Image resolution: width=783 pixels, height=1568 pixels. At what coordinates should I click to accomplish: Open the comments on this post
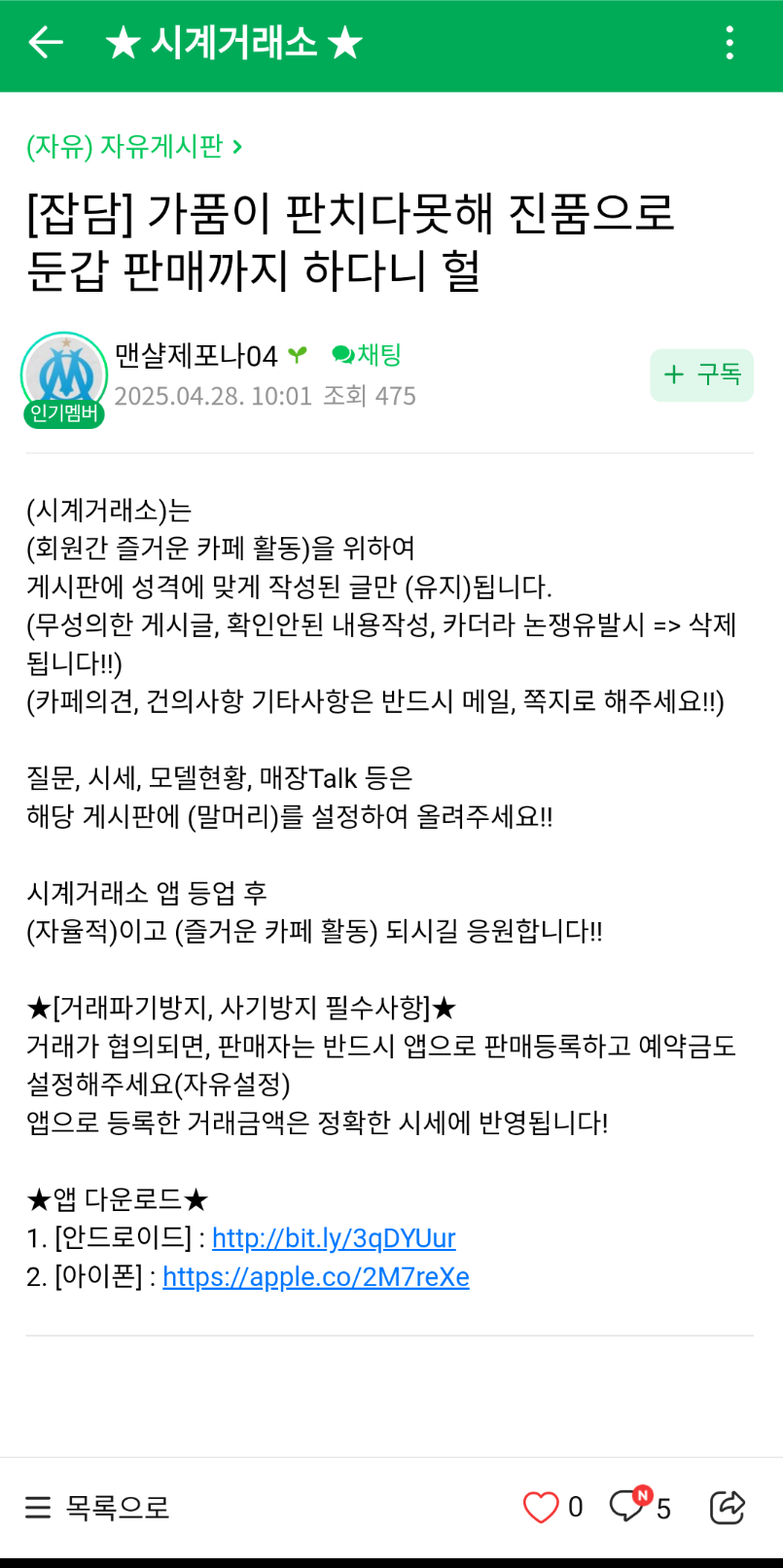(628, 1507)
